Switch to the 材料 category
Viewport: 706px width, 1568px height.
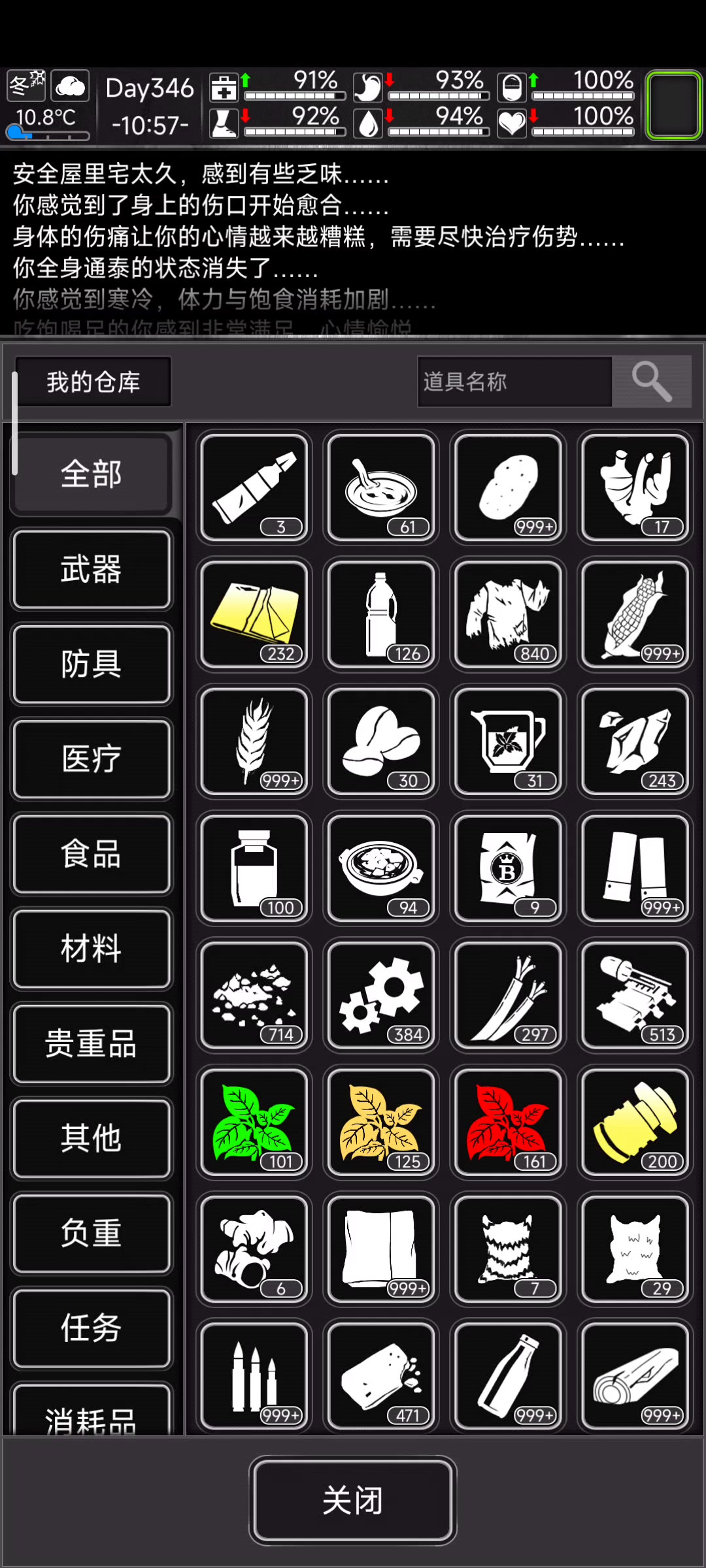[92, 949]
